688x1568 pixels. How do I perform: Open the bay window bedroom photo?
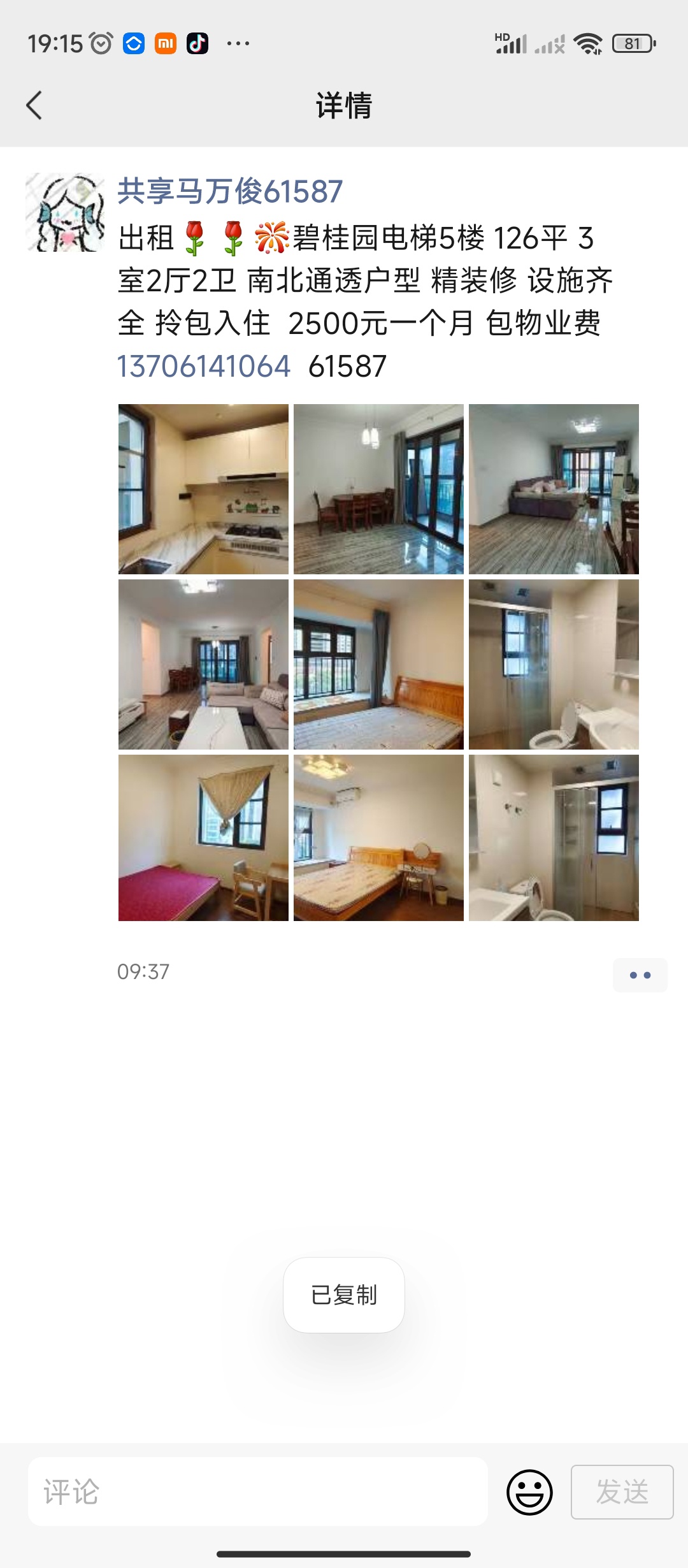[x=378, y=664]
